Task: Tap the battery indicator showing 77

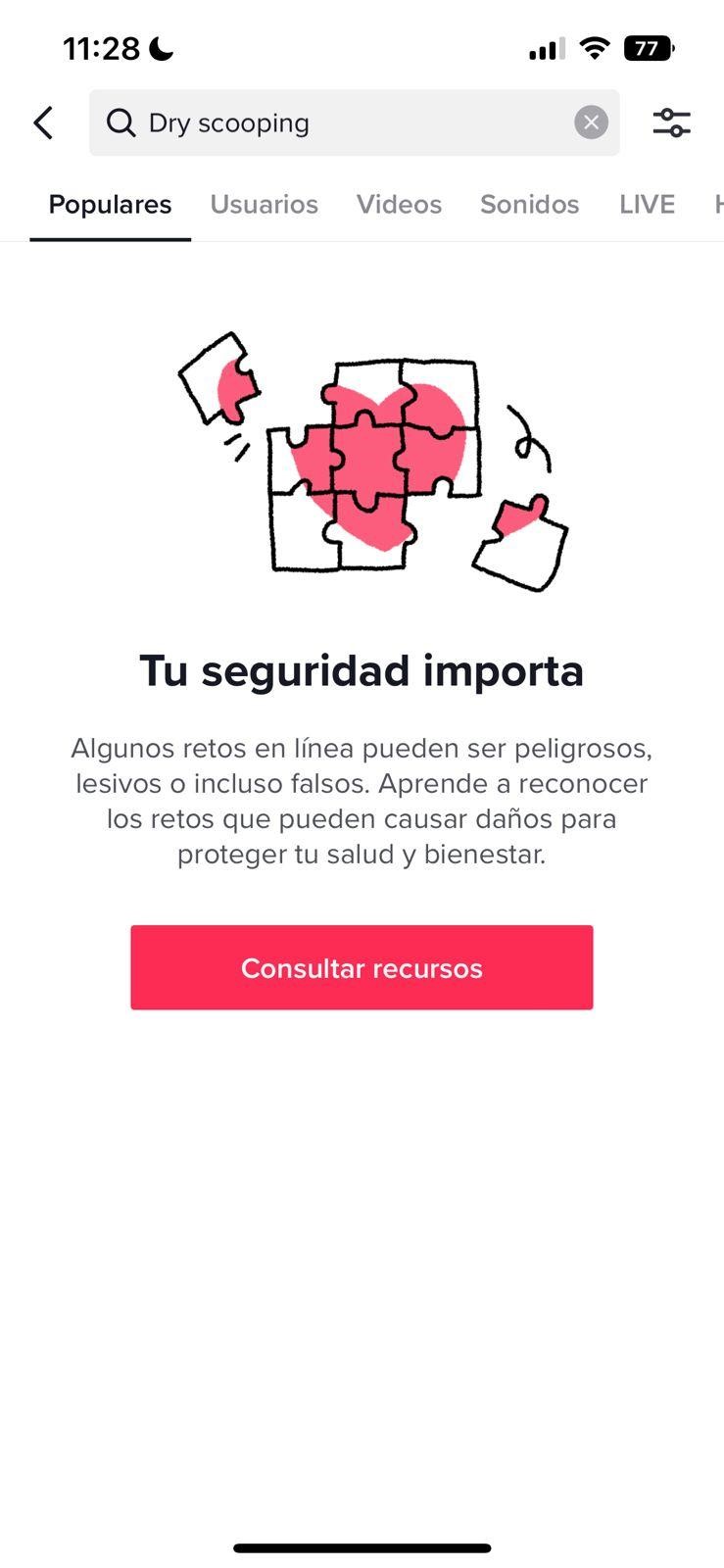Action: [x=649, y=46]
